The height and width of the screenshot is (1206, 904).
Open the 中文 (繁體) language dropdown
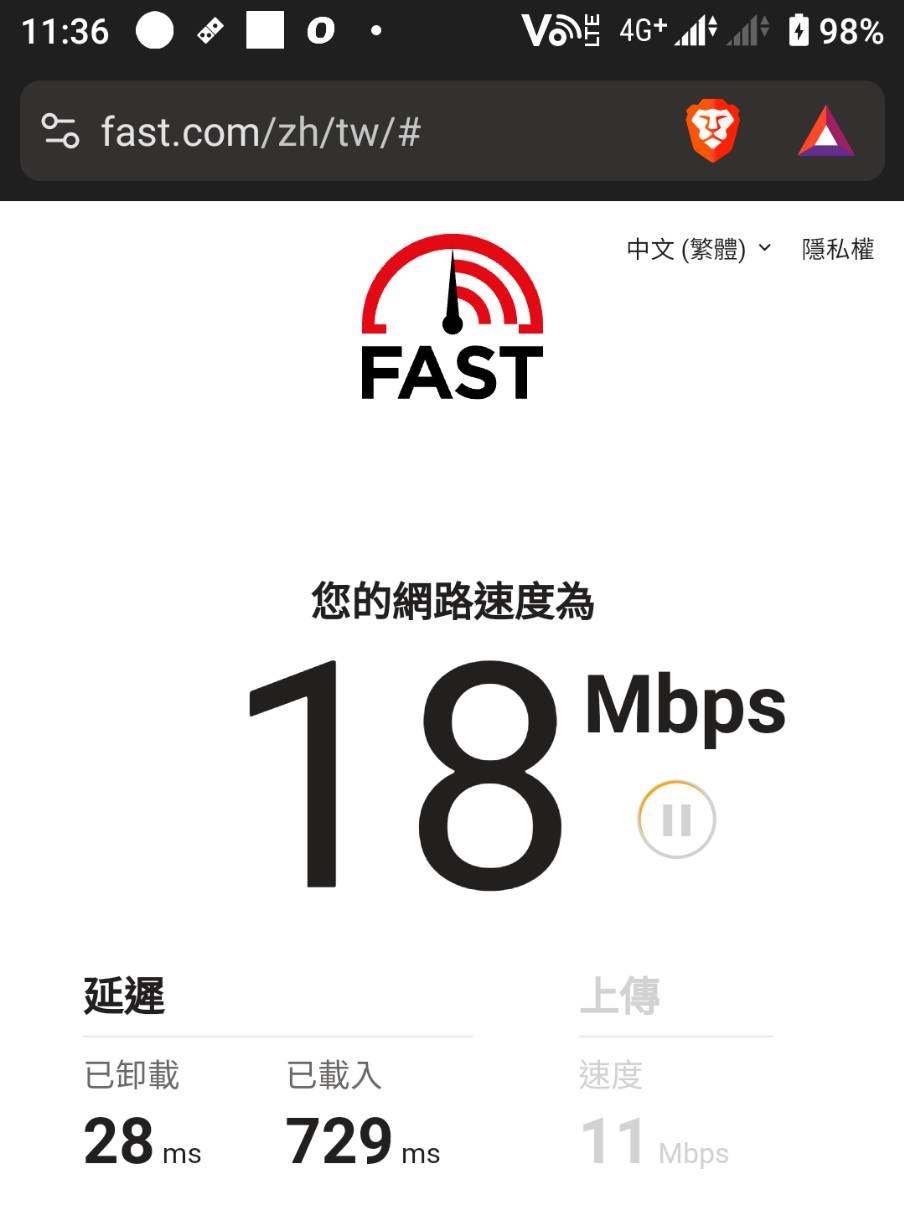pos(699,249)
